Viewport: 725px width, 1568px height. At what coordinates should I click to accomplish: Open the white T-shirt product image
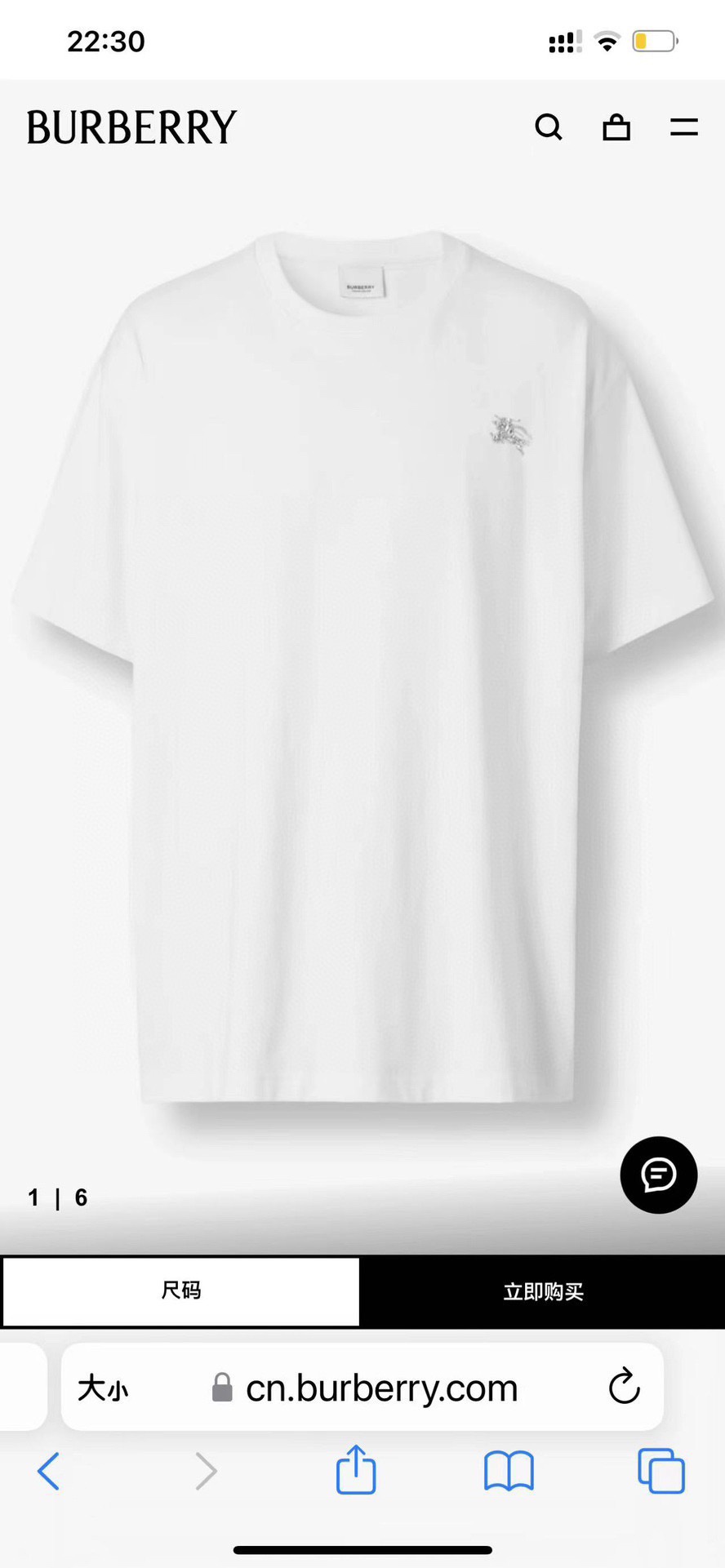[362, 669]
